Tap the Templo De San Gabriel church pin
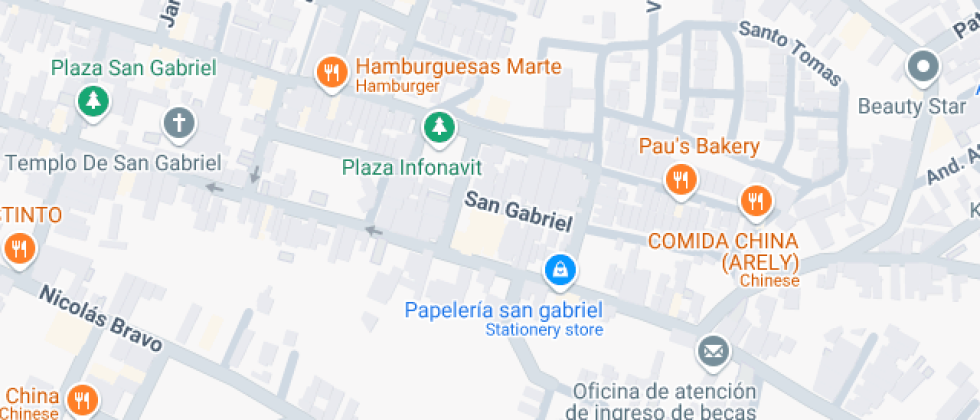 pyautogui.click(x=179, y=124)
